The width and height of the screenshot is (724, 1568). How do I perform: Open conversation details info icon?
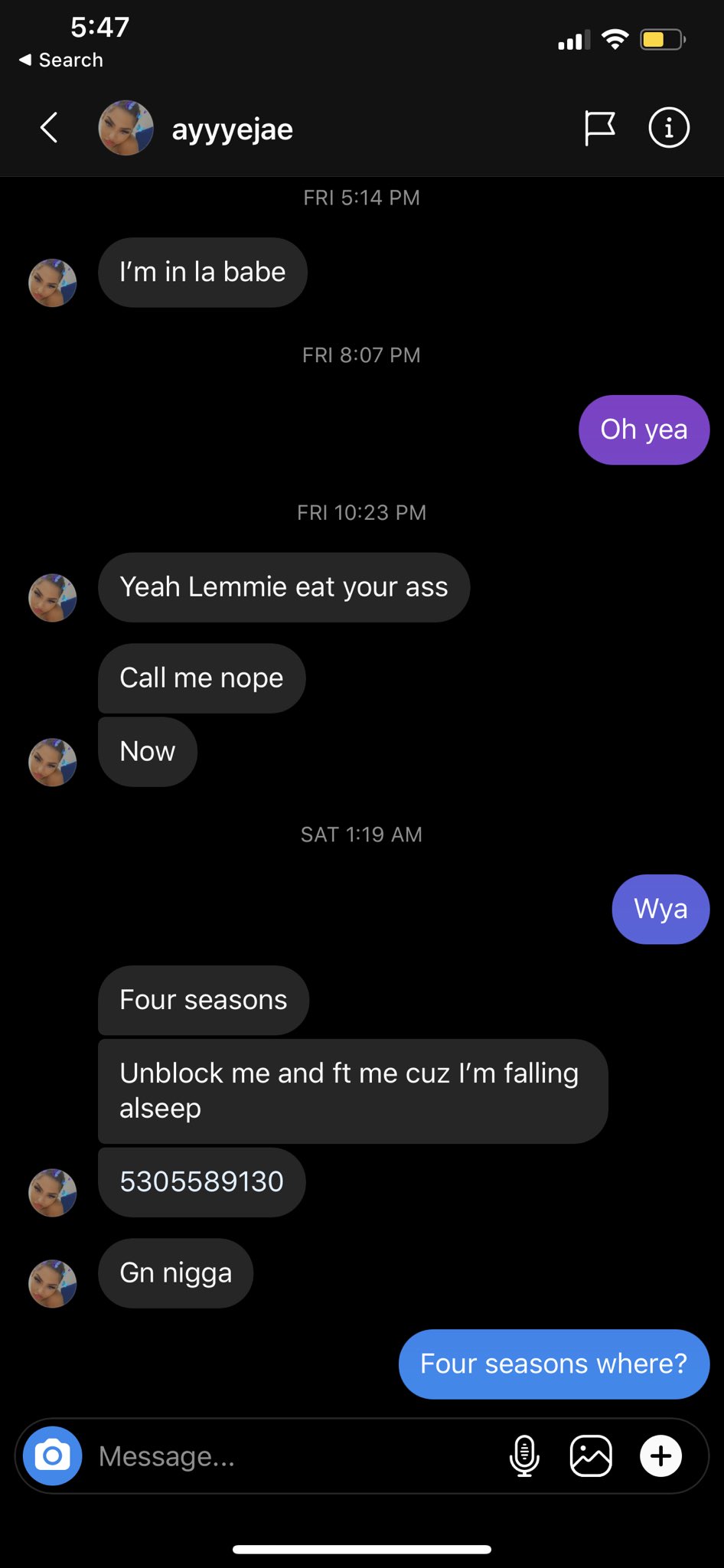point(668,128)
